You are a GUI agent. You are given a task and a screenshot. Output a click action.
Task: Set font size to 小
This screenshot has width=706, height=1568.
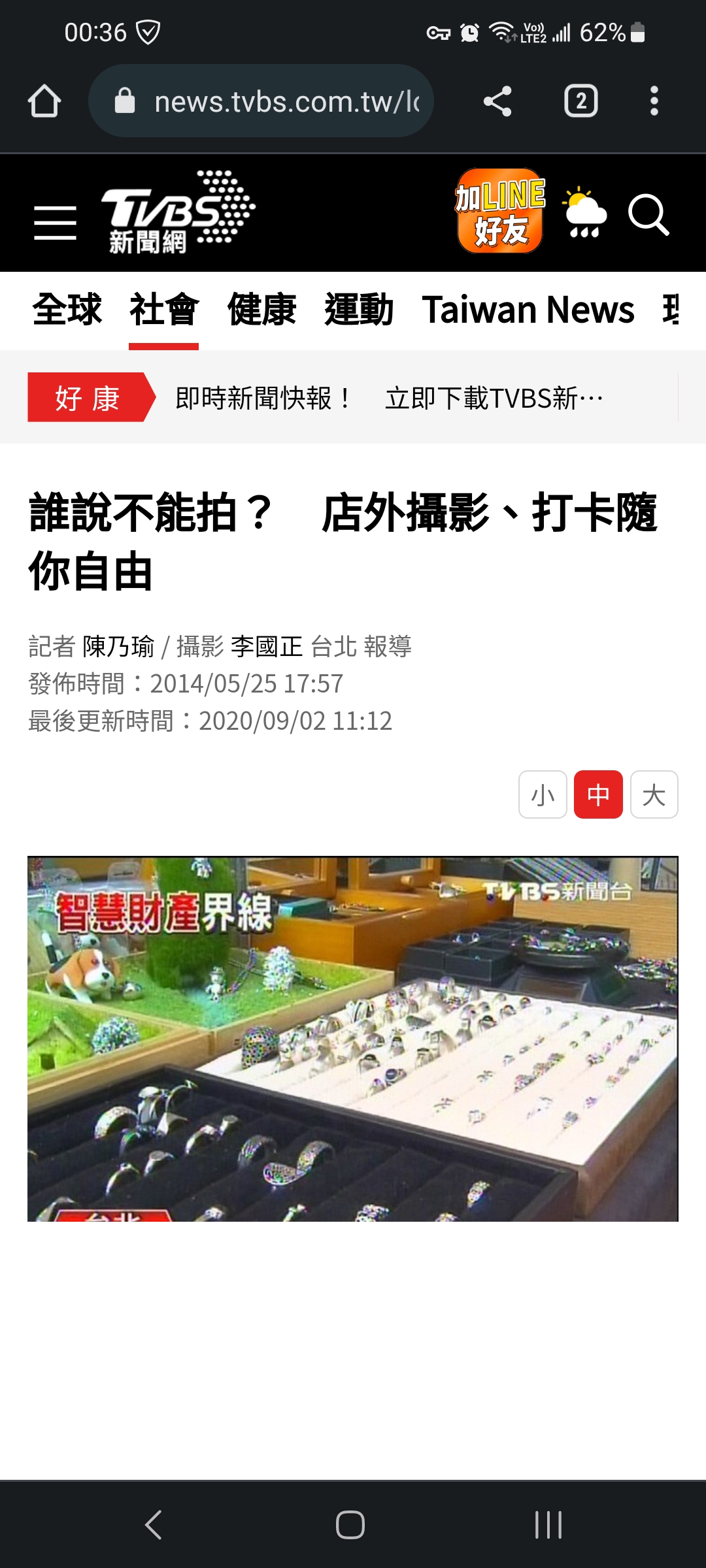tap(543, 795)
